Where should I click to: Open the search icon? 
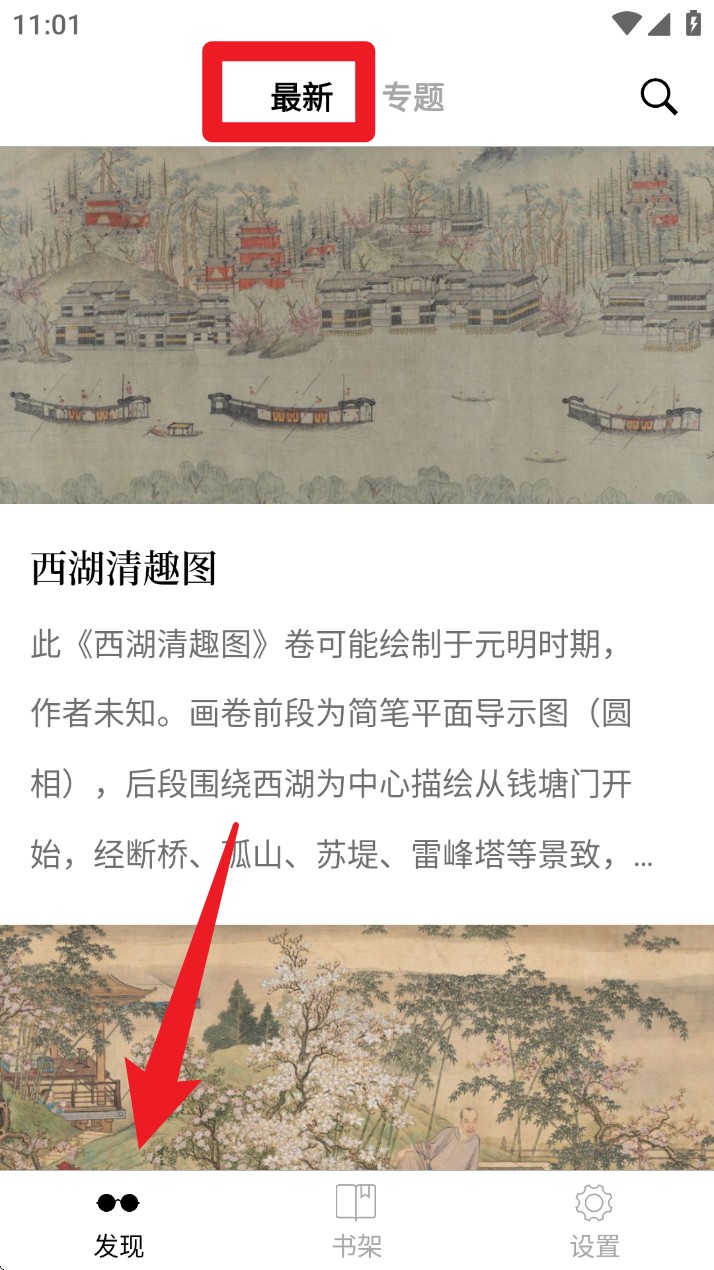[x=659, y=97]
